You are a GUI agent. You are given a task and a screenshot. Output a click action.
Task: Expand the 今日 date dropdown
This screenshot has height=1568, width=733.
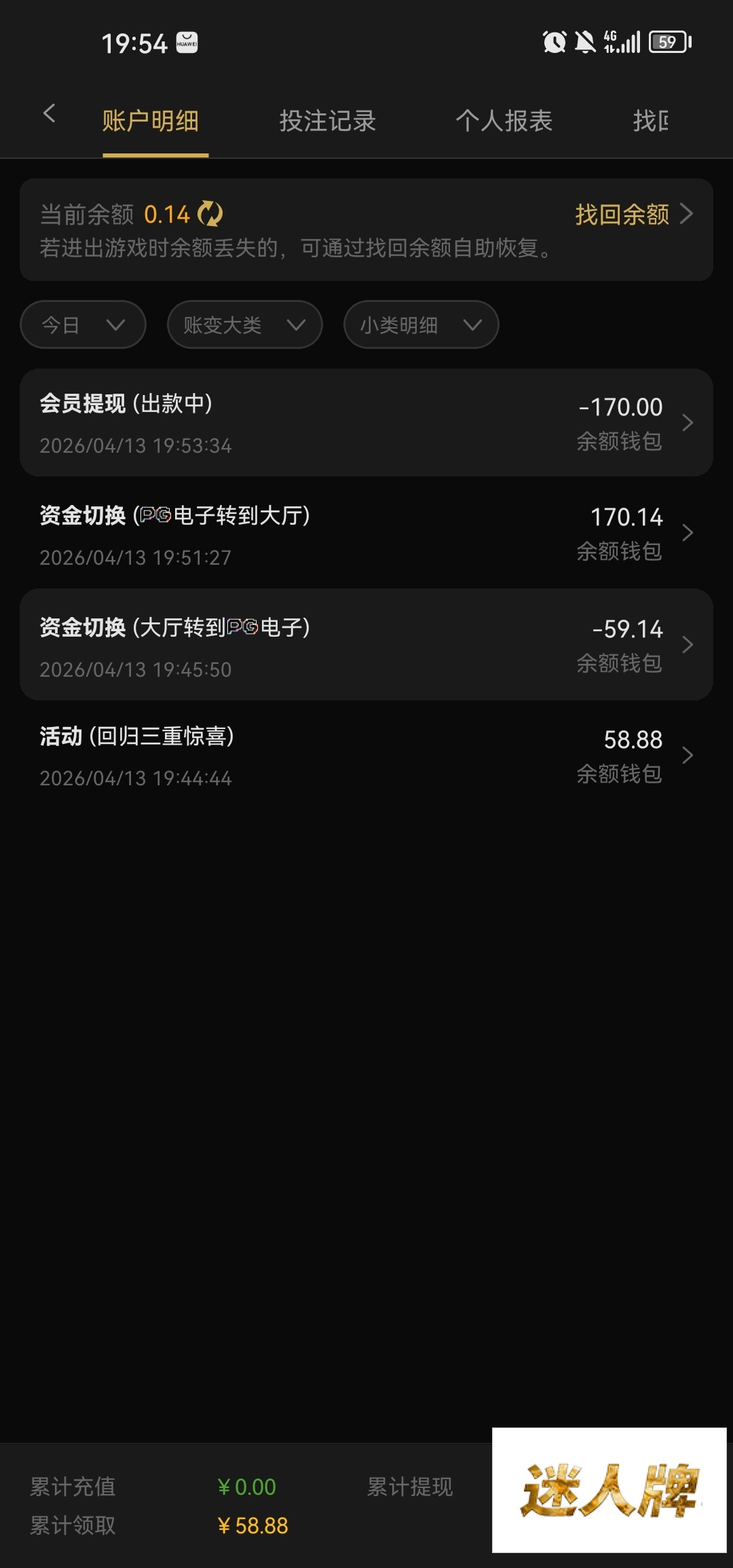[83, 325]
